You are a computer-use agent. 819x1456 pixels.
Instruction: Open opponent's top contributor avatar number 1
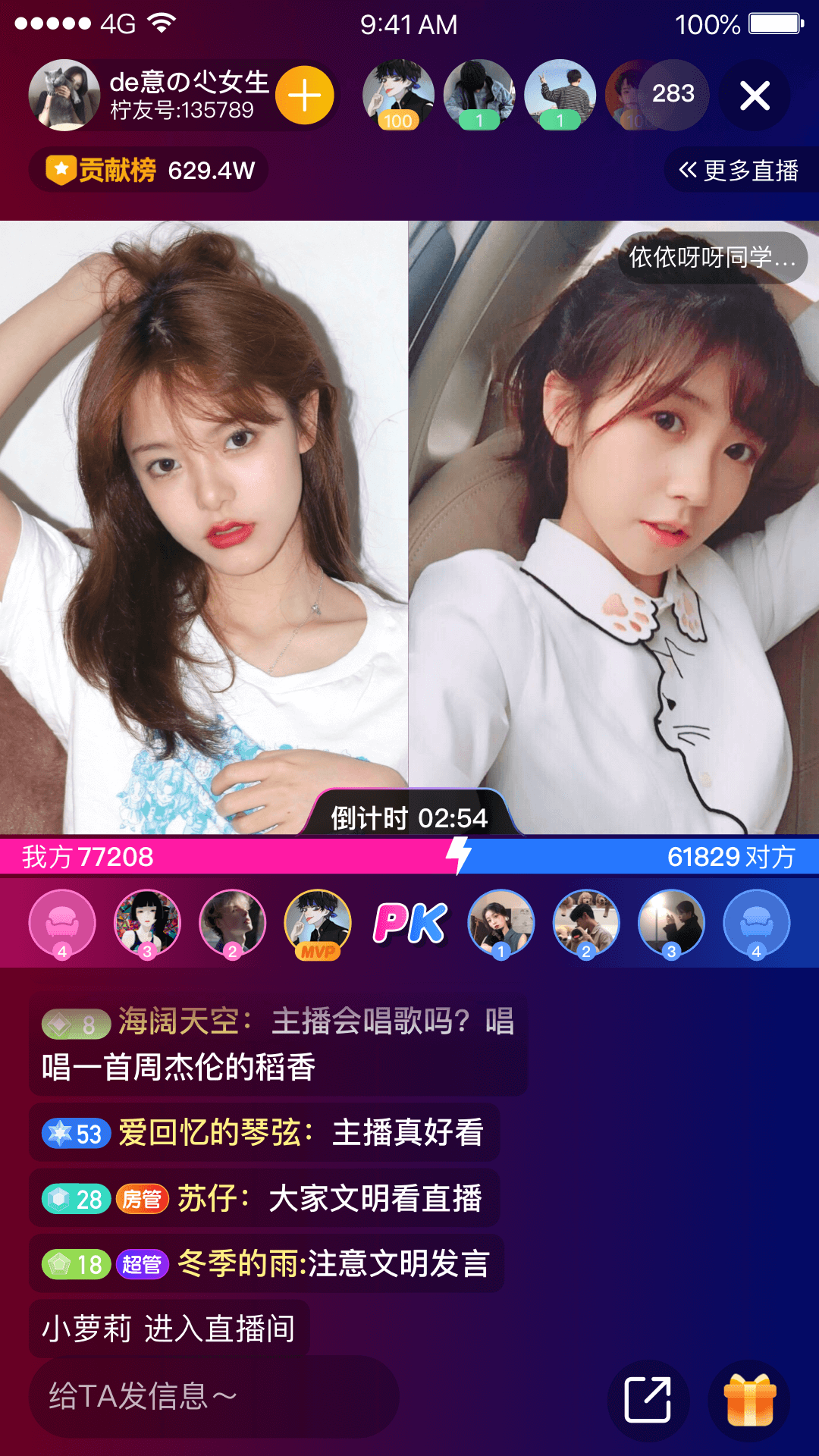[501, 923]
